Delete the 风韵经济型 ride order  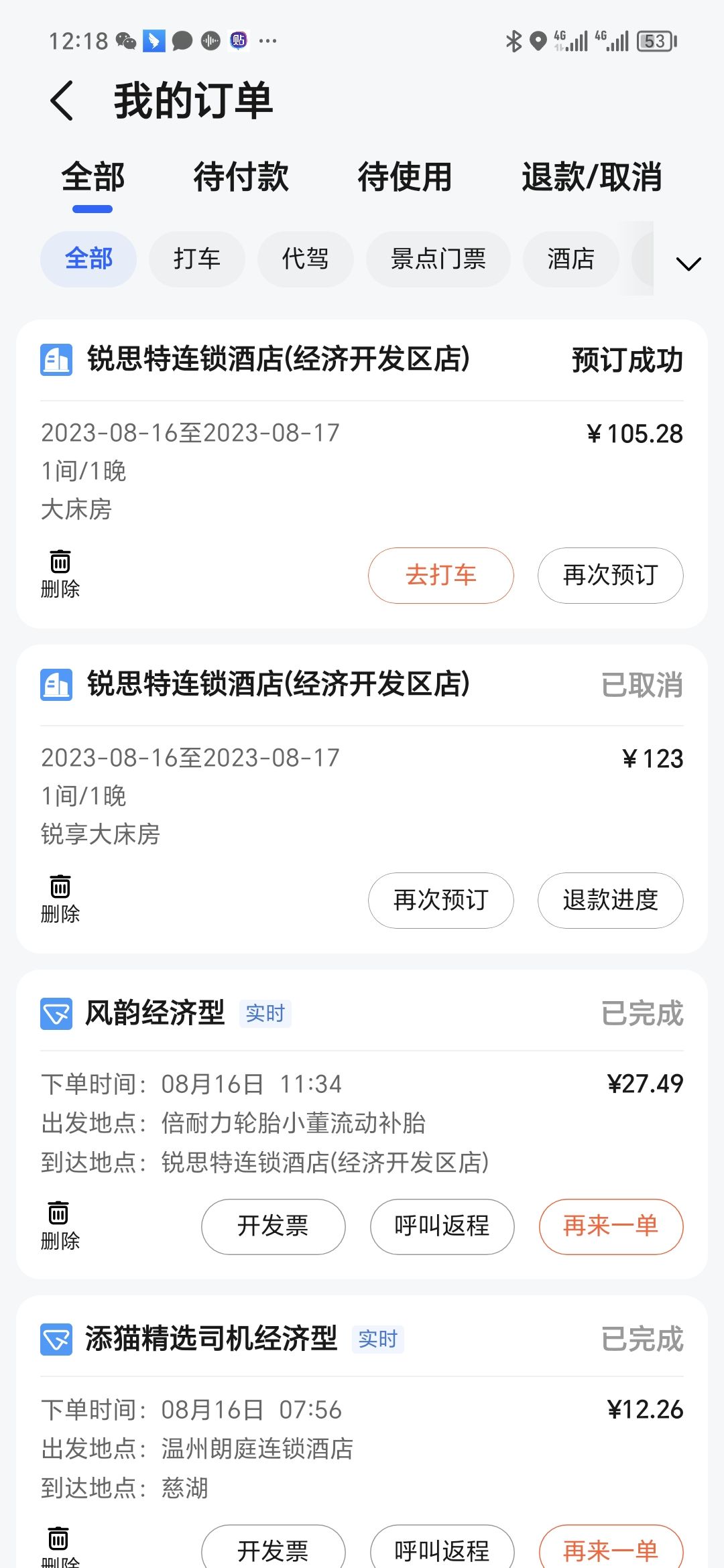pos(60,1225)
